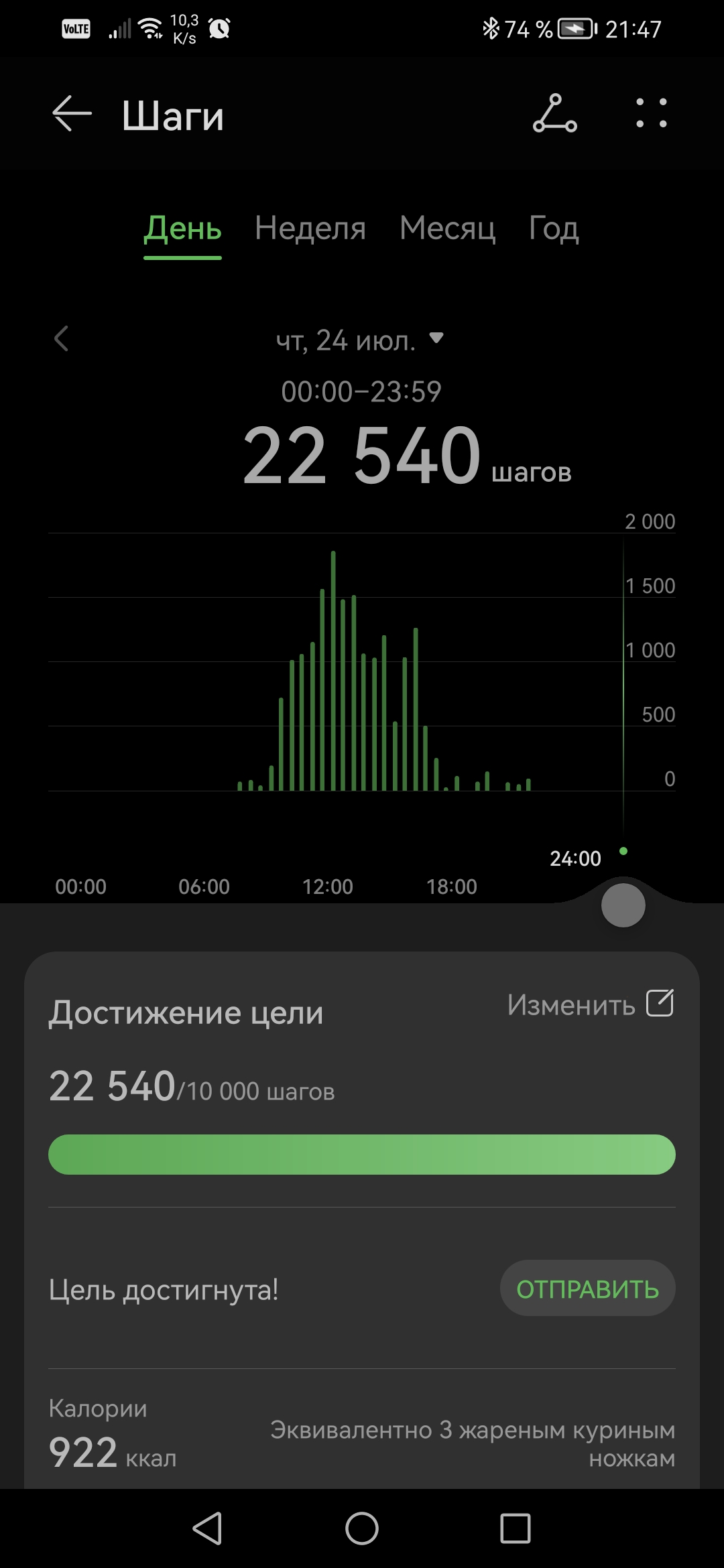724x1568 pixels.
Task: Tap the green chart position dot near 24:00
Action: point(623,850)
